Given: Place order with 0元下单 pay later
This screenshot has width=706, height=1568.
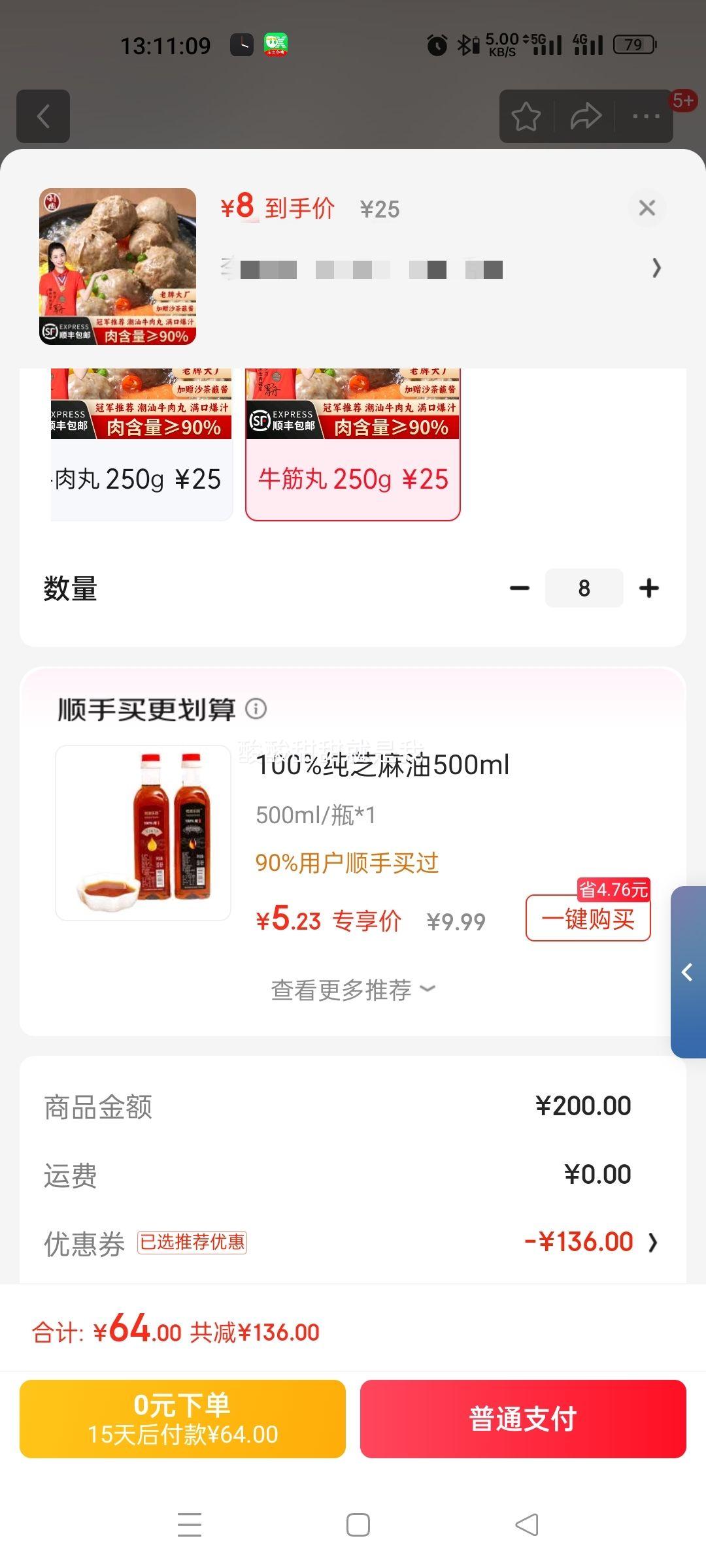Looking at the screenshot, I should click(x=182, y=1419).
